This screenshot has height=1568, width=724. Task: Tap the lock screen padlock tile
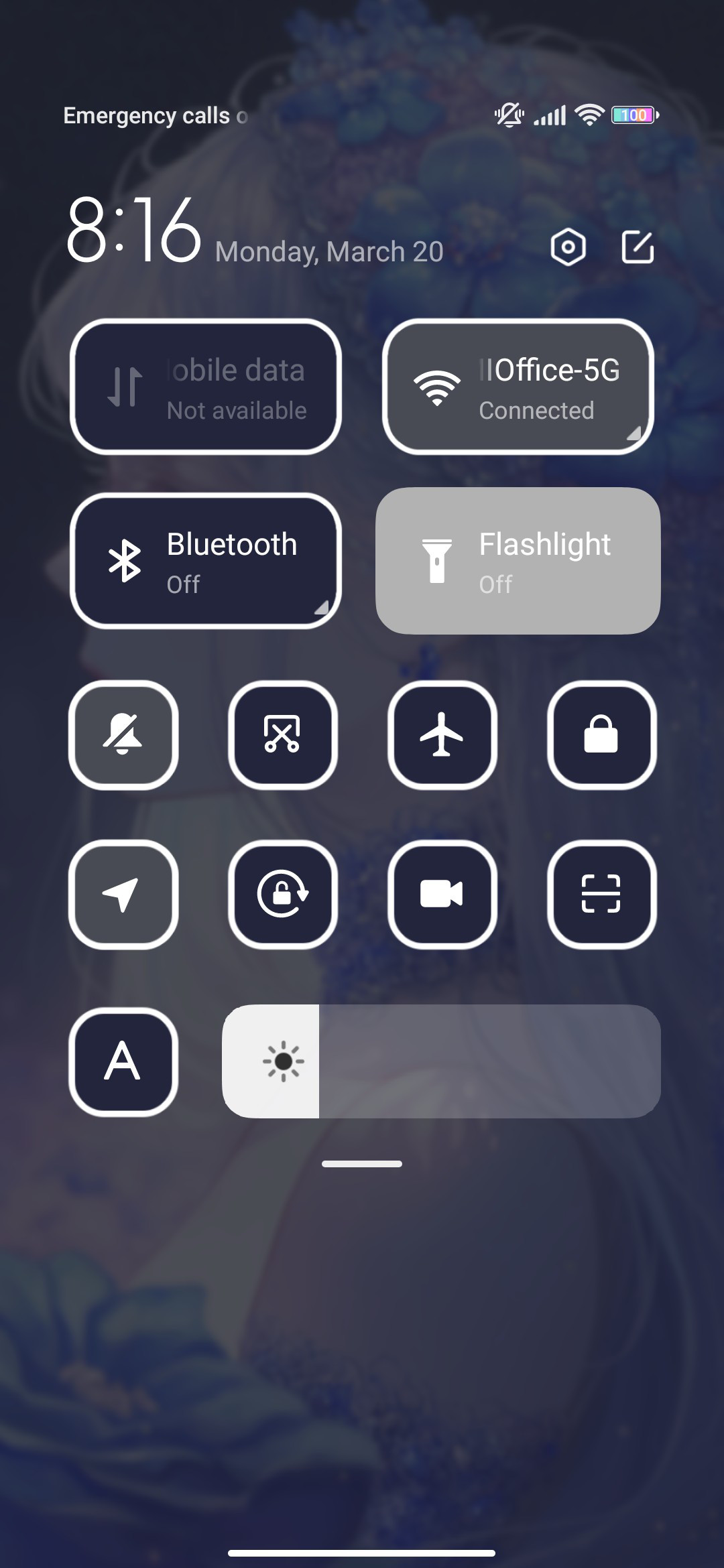(x=602, y=735)
